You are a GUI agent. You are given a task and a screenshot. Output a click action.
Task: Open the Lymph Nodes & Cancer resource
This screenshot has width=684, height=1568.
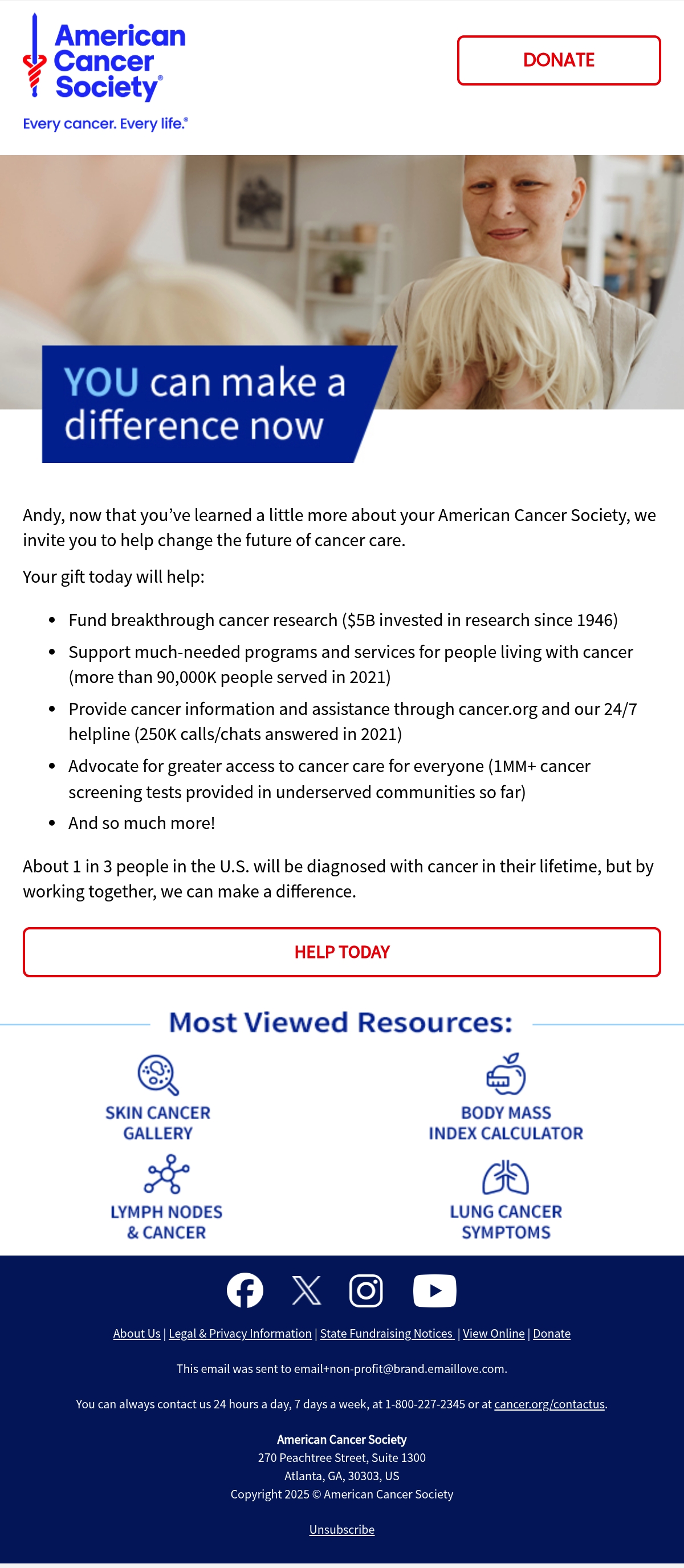166,1197
